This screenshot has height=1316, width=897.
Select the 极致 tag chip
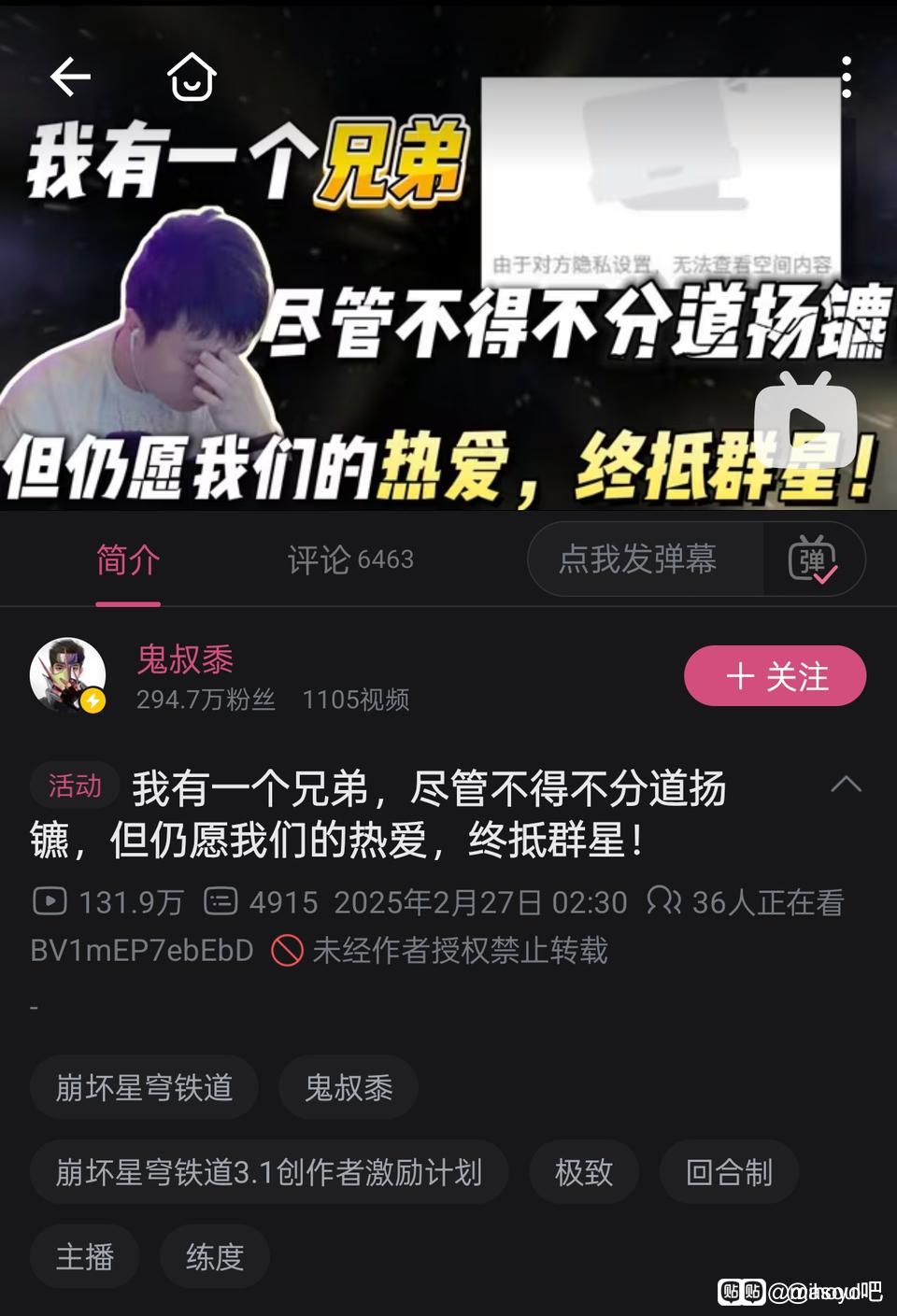584,1171
